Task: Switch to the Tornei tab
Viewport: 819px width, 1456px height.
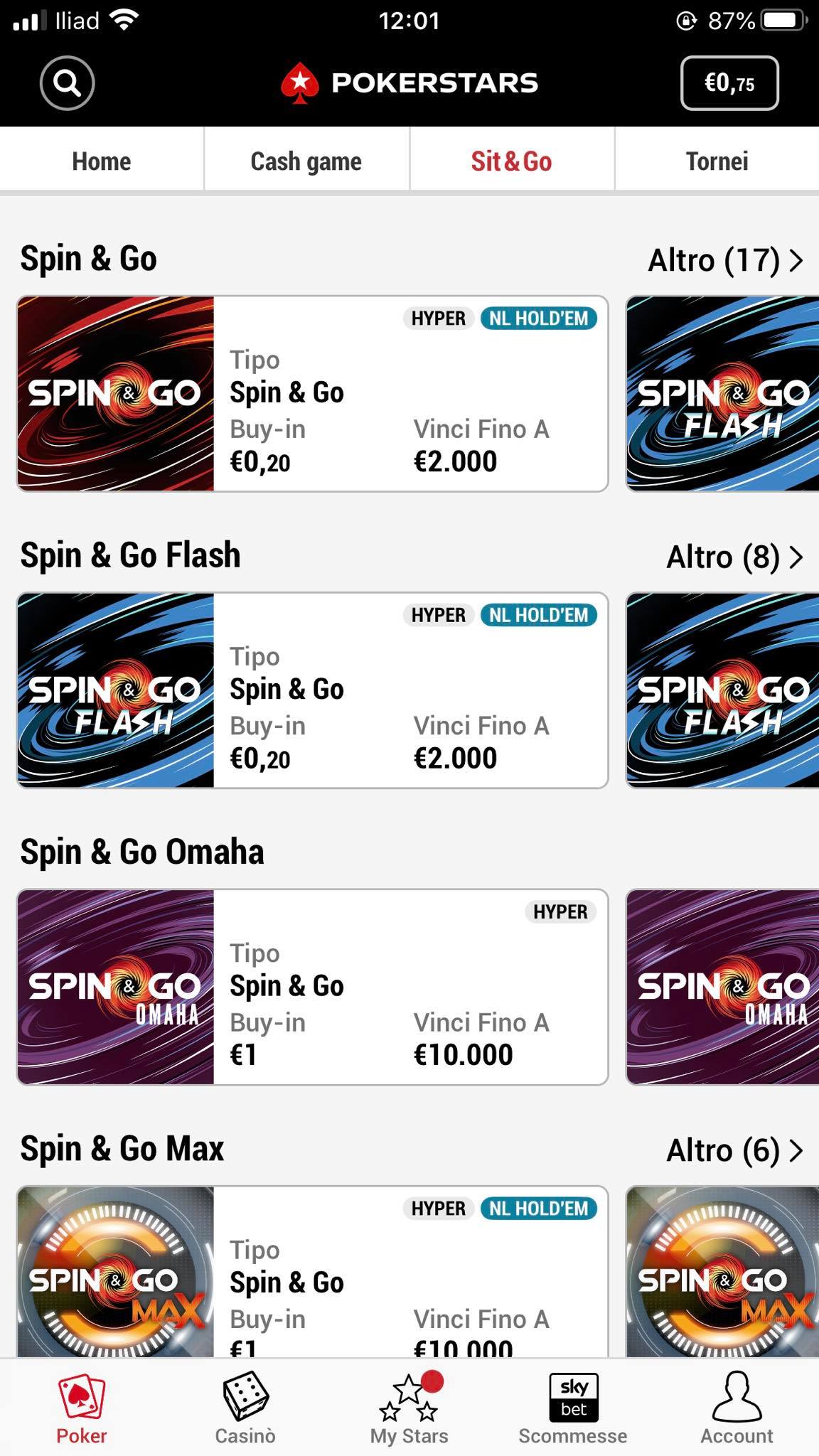Action: (717, 161)
